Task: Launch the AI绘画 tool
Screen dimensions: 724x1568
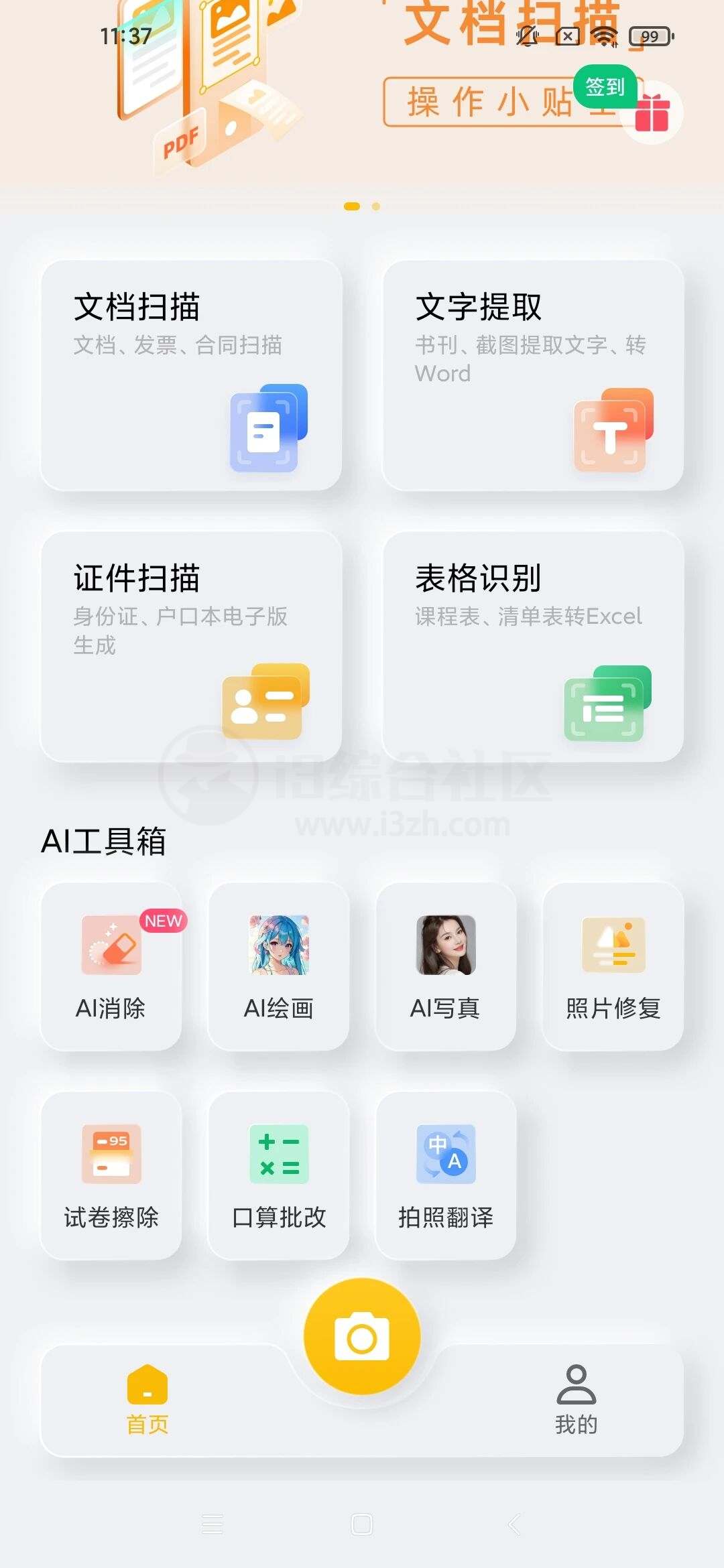Action: [279, 966]
